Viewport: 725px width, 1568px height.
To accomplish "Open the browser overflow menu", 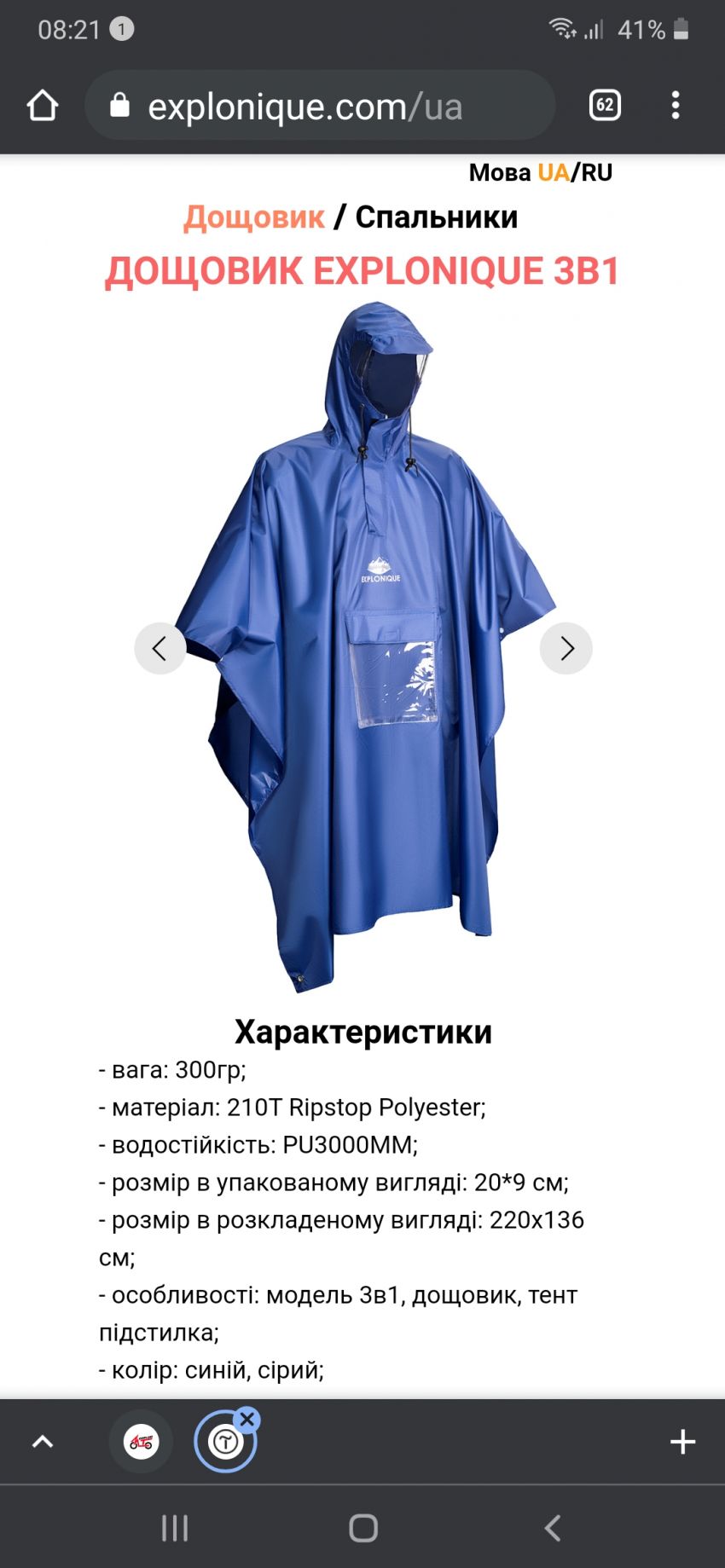I will click(x=676, y=106).
